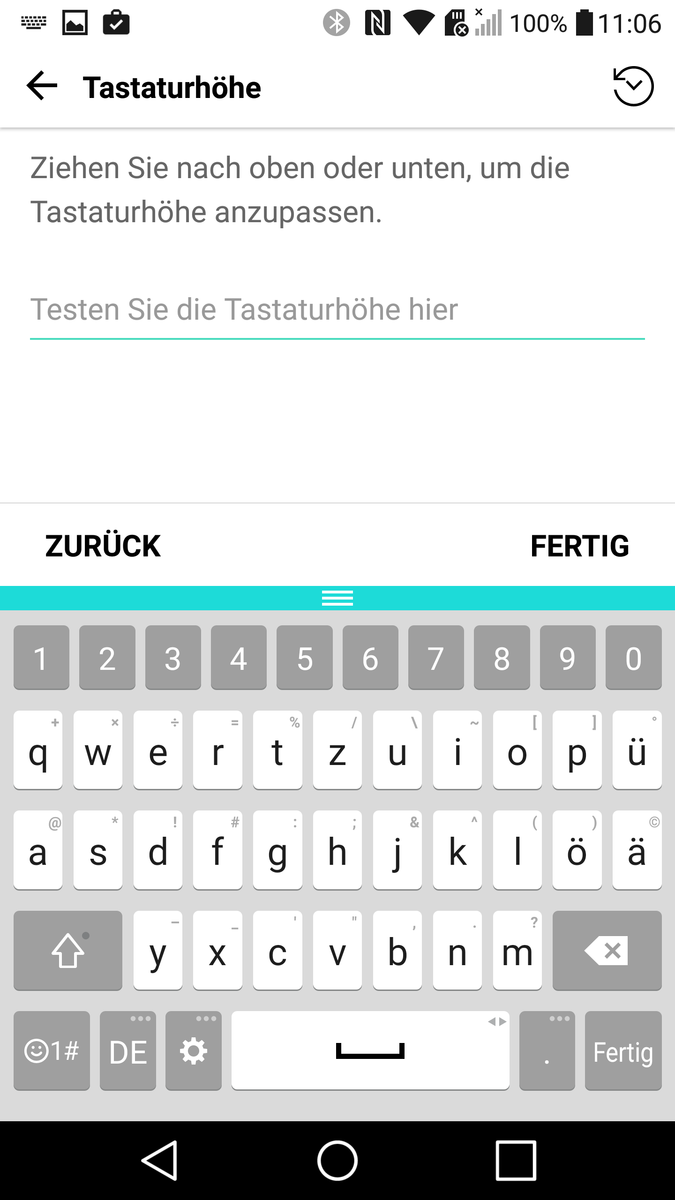Open the emoji and symbols key
The image size is (675, 1200).
51,1051
